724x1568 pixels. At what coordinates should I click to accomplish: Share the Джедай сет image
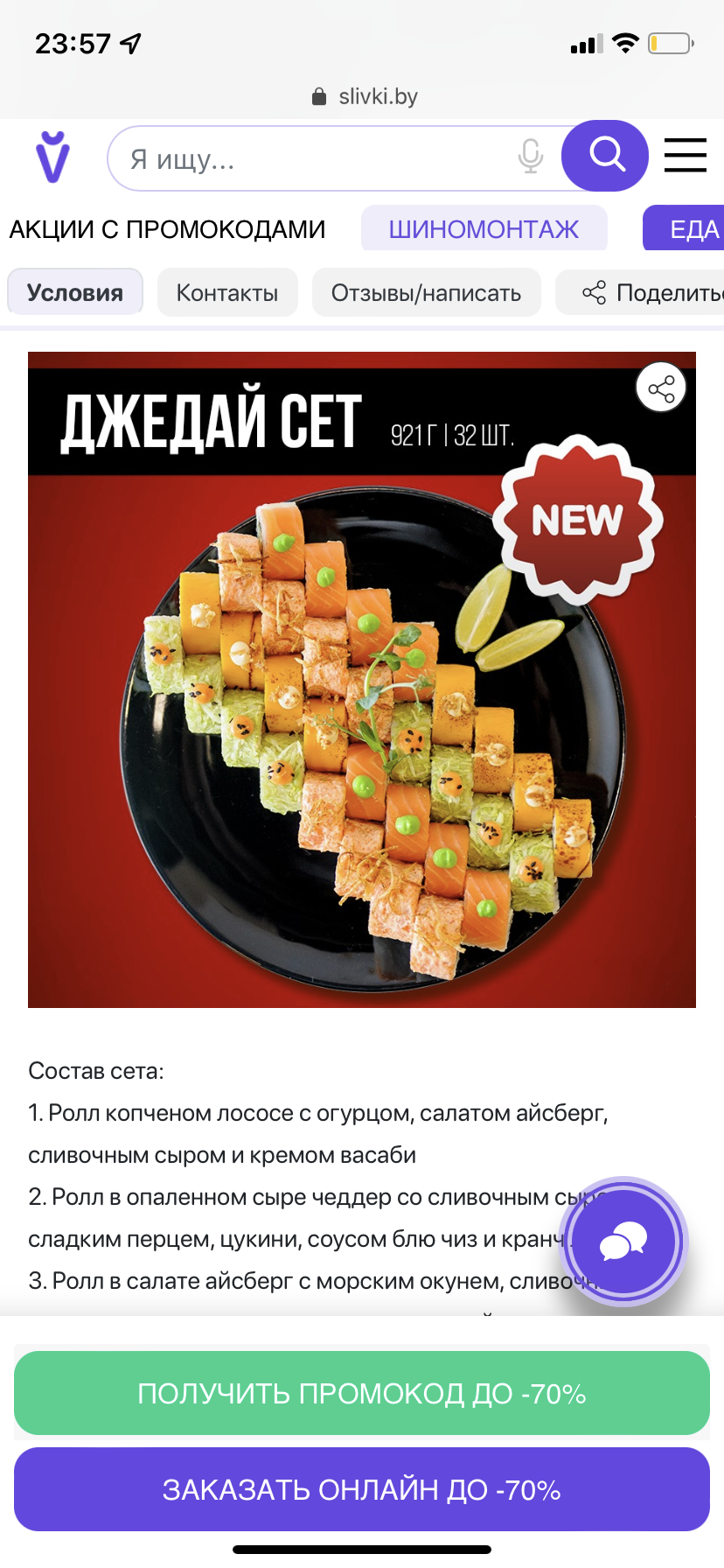click(661, 388)
